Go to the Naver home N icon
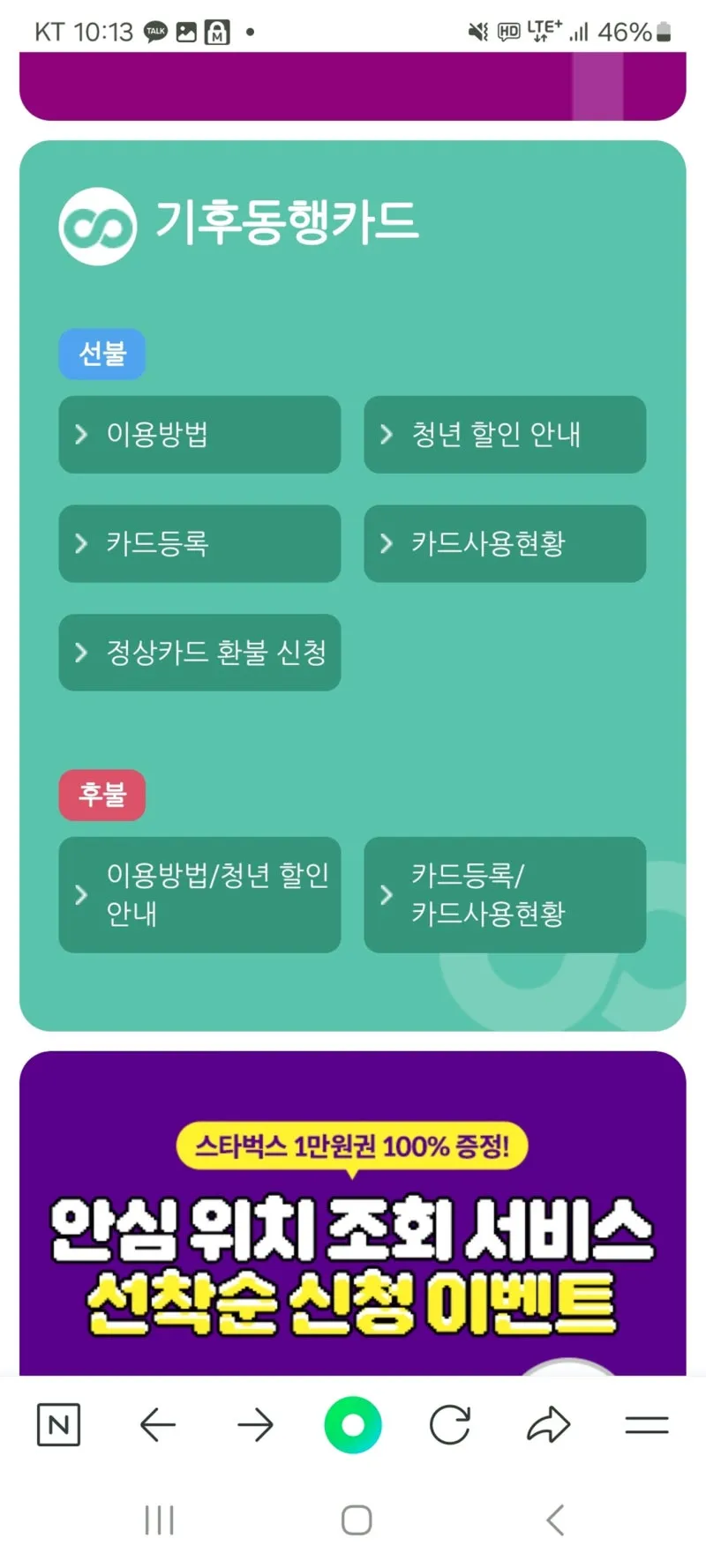The width and height of the screenshot is (706, 1568). [59, 1424]
